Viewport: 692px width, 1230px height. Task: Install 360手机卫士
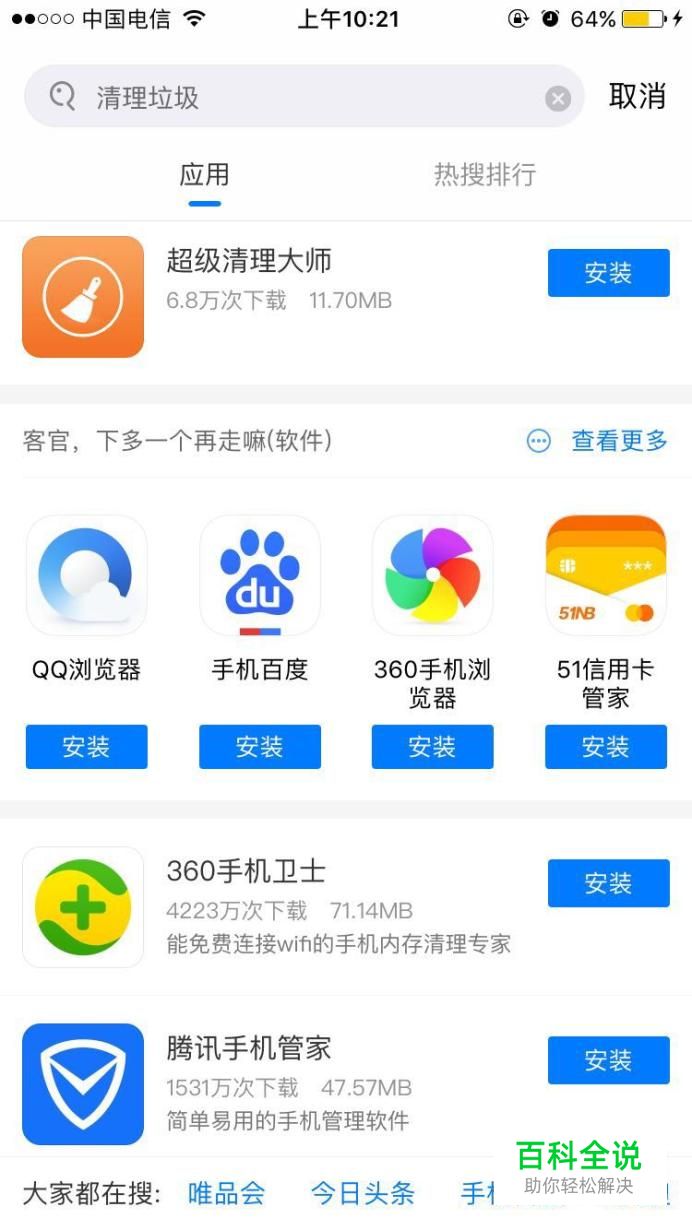click(x=608, y=883)
